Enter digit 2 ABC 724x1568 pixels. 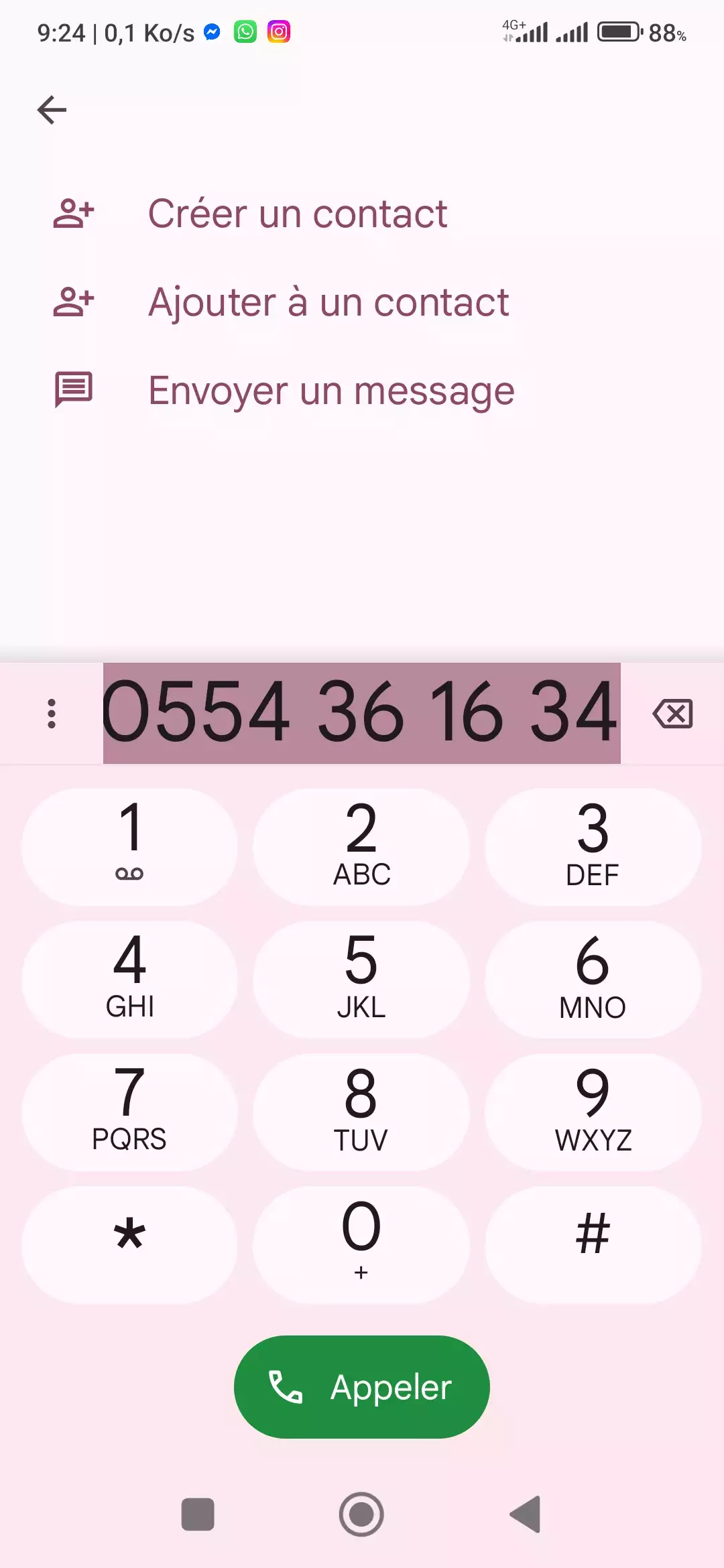pyautogui.click(x=361, y=846)
